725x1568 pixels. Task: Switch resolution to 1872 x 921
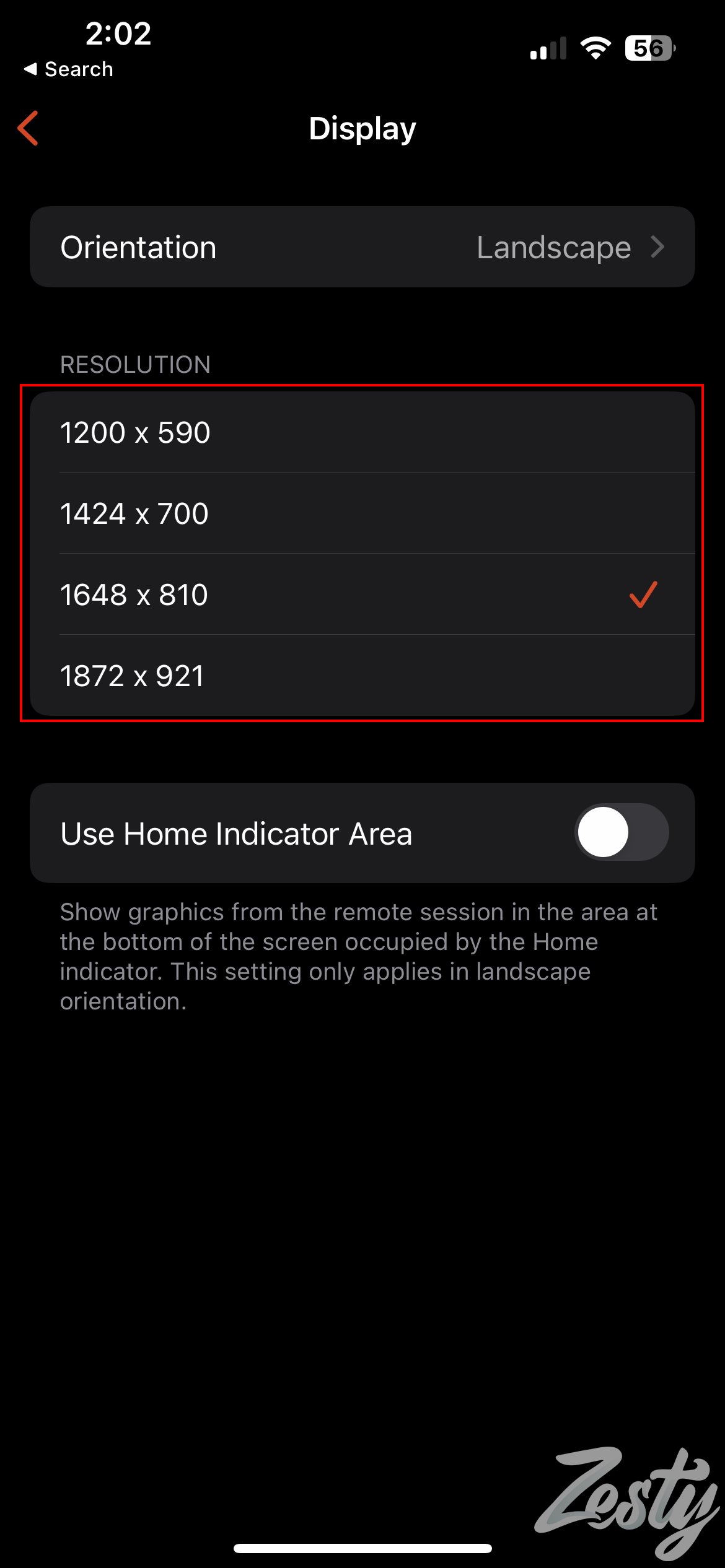tap(362, 676)
